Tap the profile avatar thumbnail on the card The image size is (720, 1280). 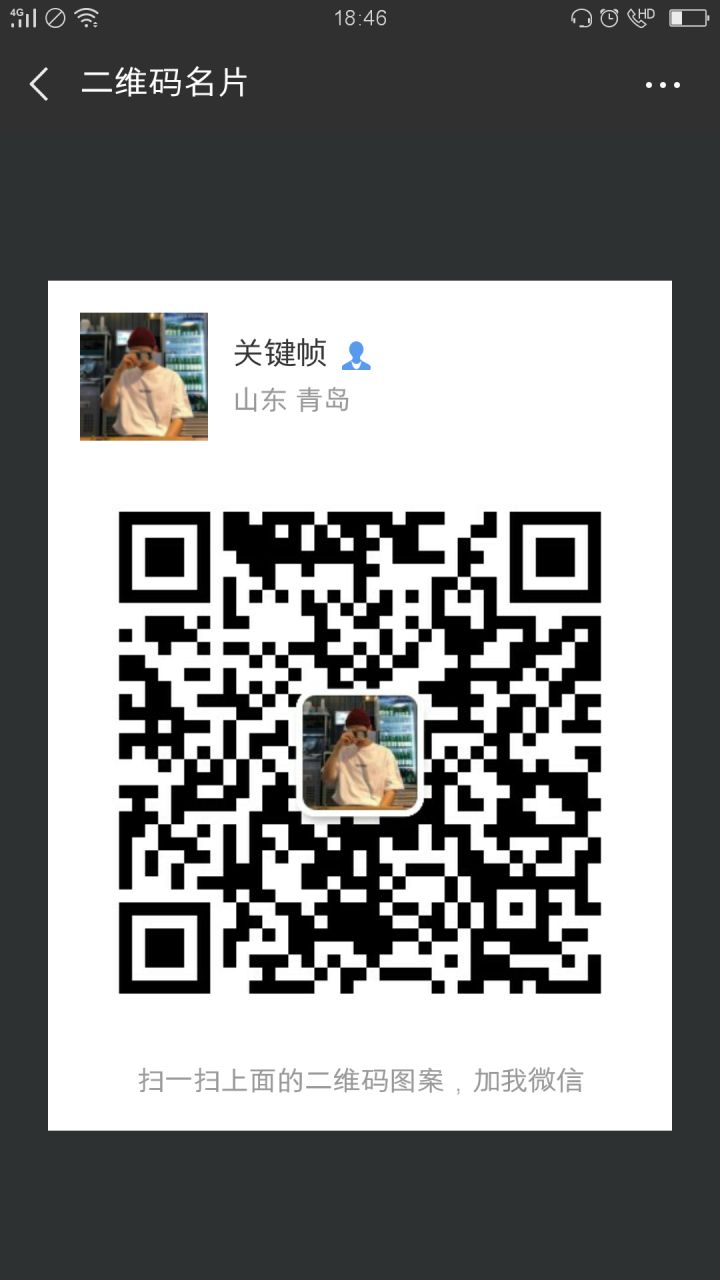[x=143, y=377]
